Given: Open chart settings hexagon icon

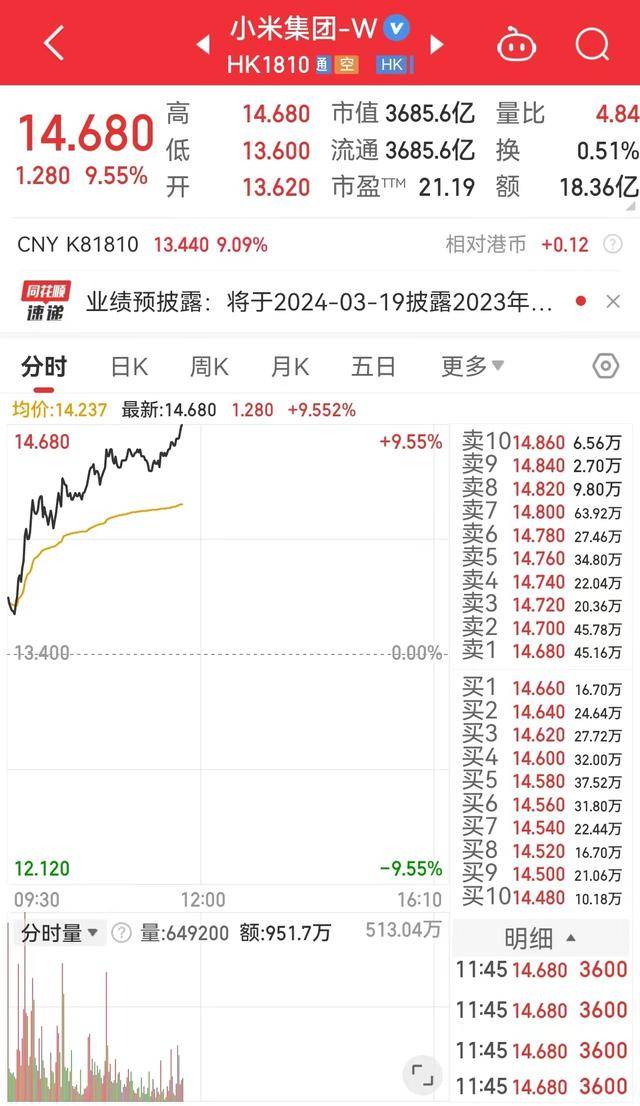Looking at the screenshot, I should coord(605,366).
